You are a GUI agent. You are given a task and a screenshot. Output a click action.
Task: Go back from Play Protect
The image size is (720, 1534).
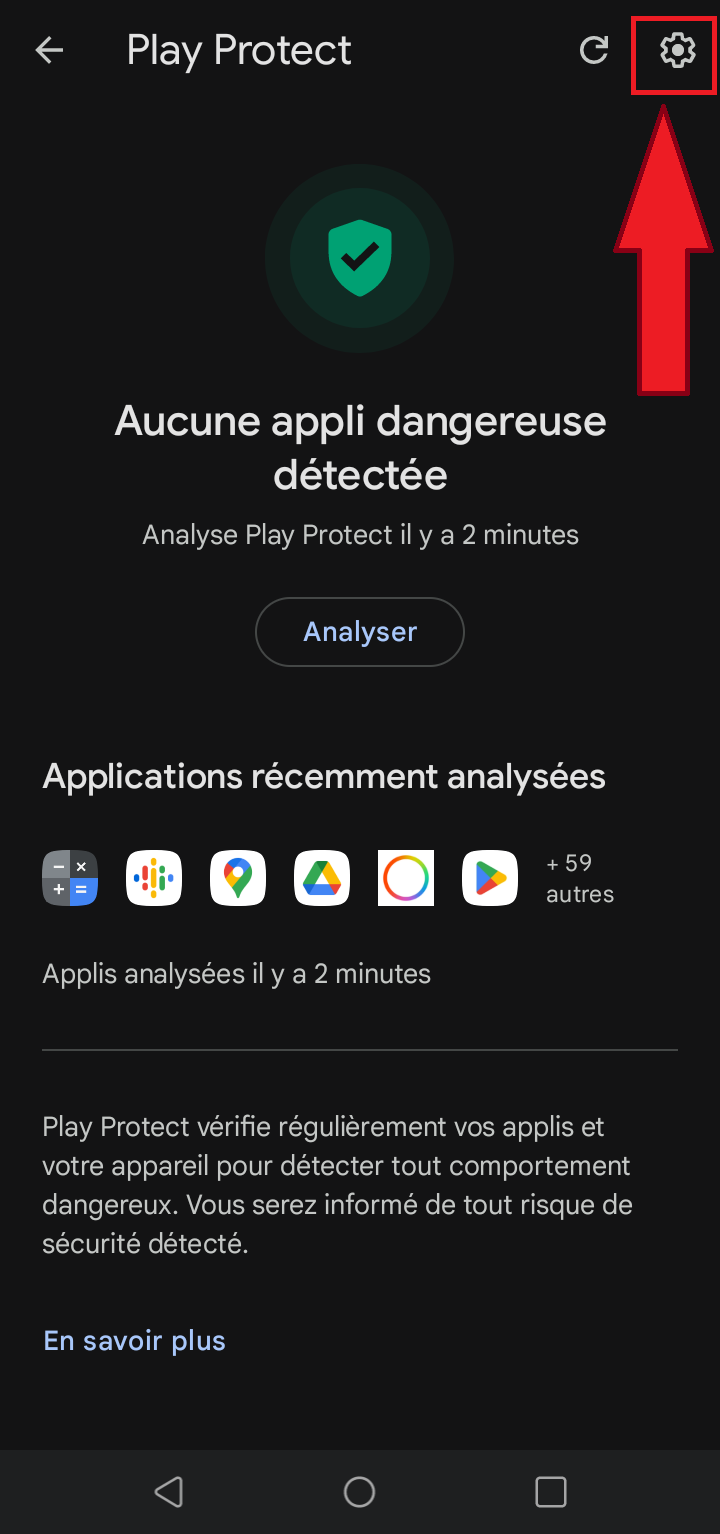(49, 50)
